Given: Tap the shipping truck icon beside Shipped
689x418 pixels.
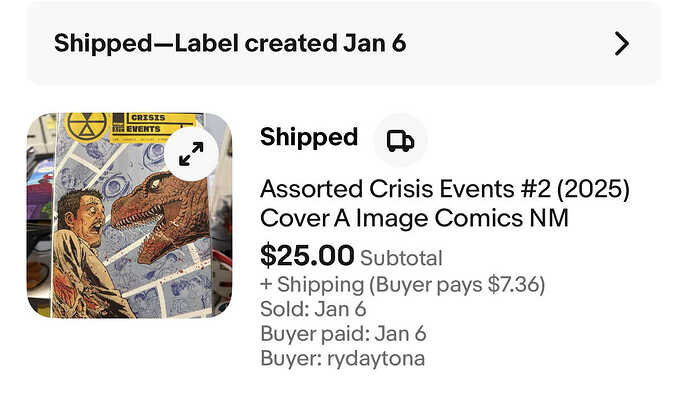Looking at the screenshot, I should [400, 140].
